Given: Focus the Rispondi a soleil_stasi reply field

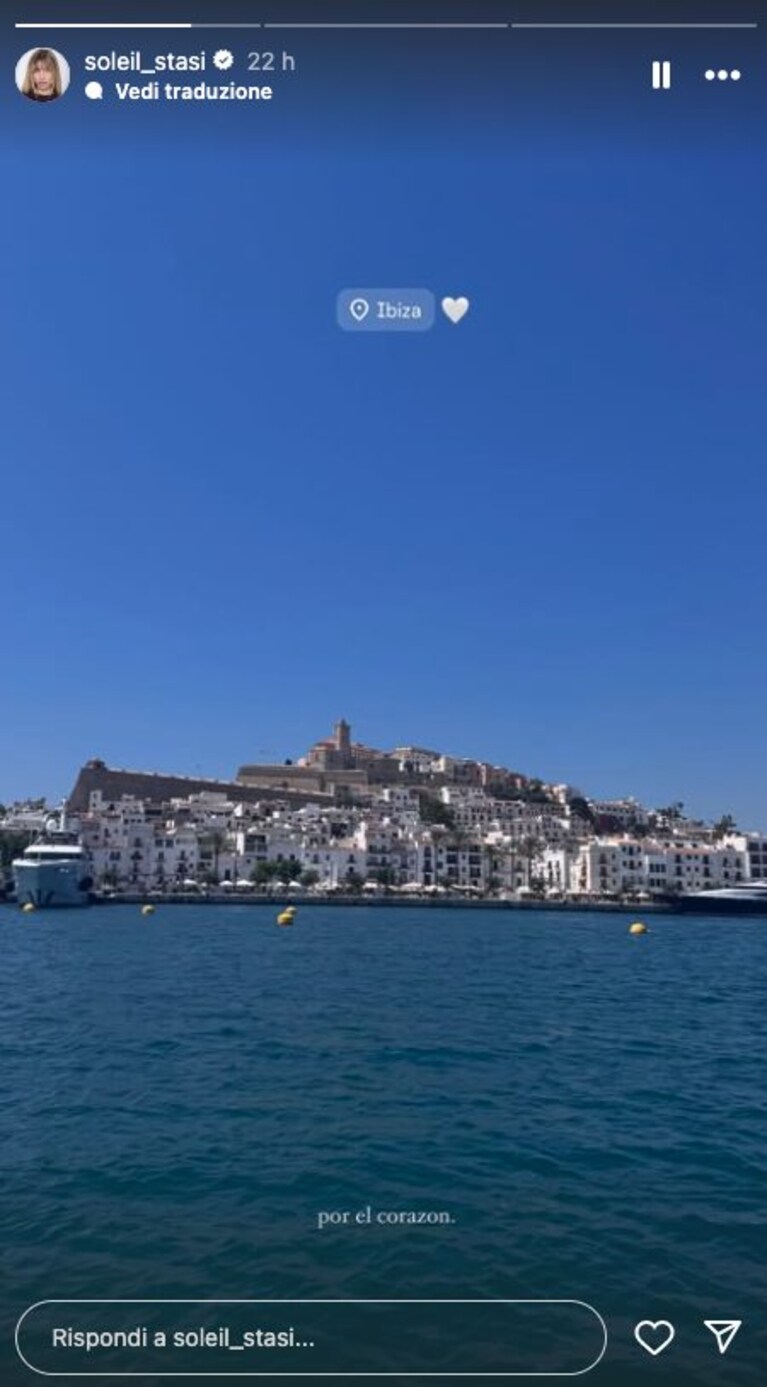Looking at the screenshot, I should [311, 1337].
